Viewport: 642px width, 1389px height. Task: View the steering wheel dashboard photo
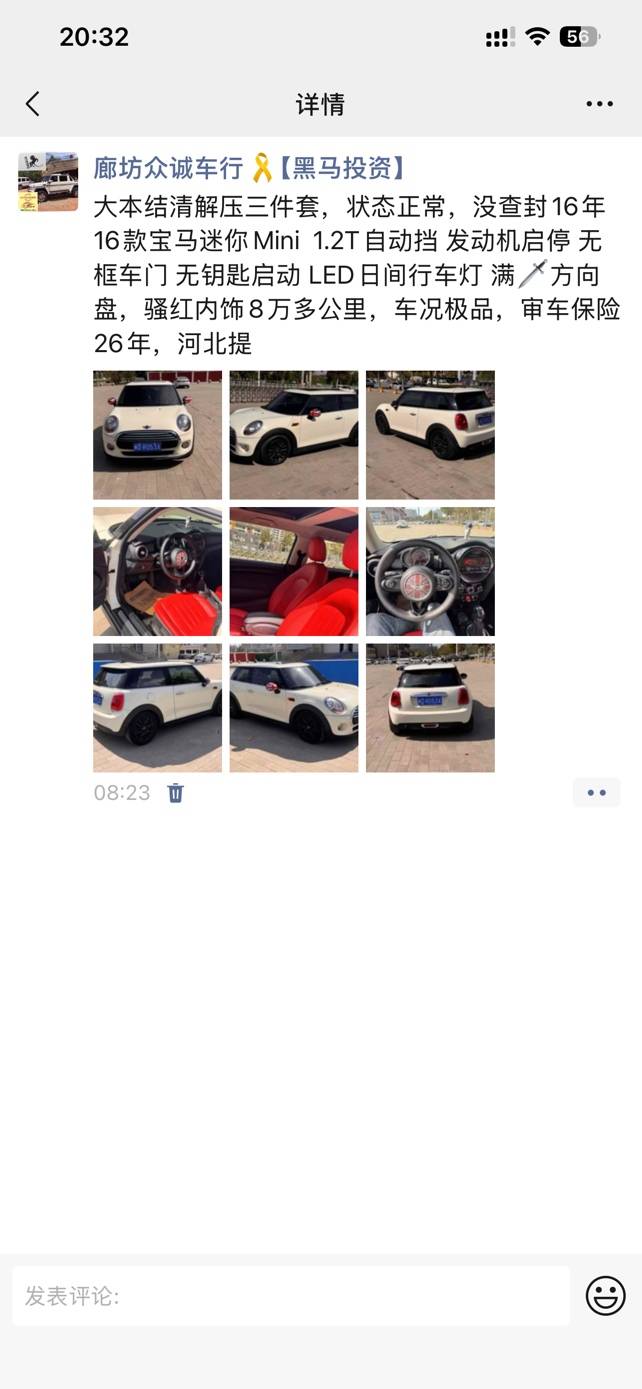[430, 571]
